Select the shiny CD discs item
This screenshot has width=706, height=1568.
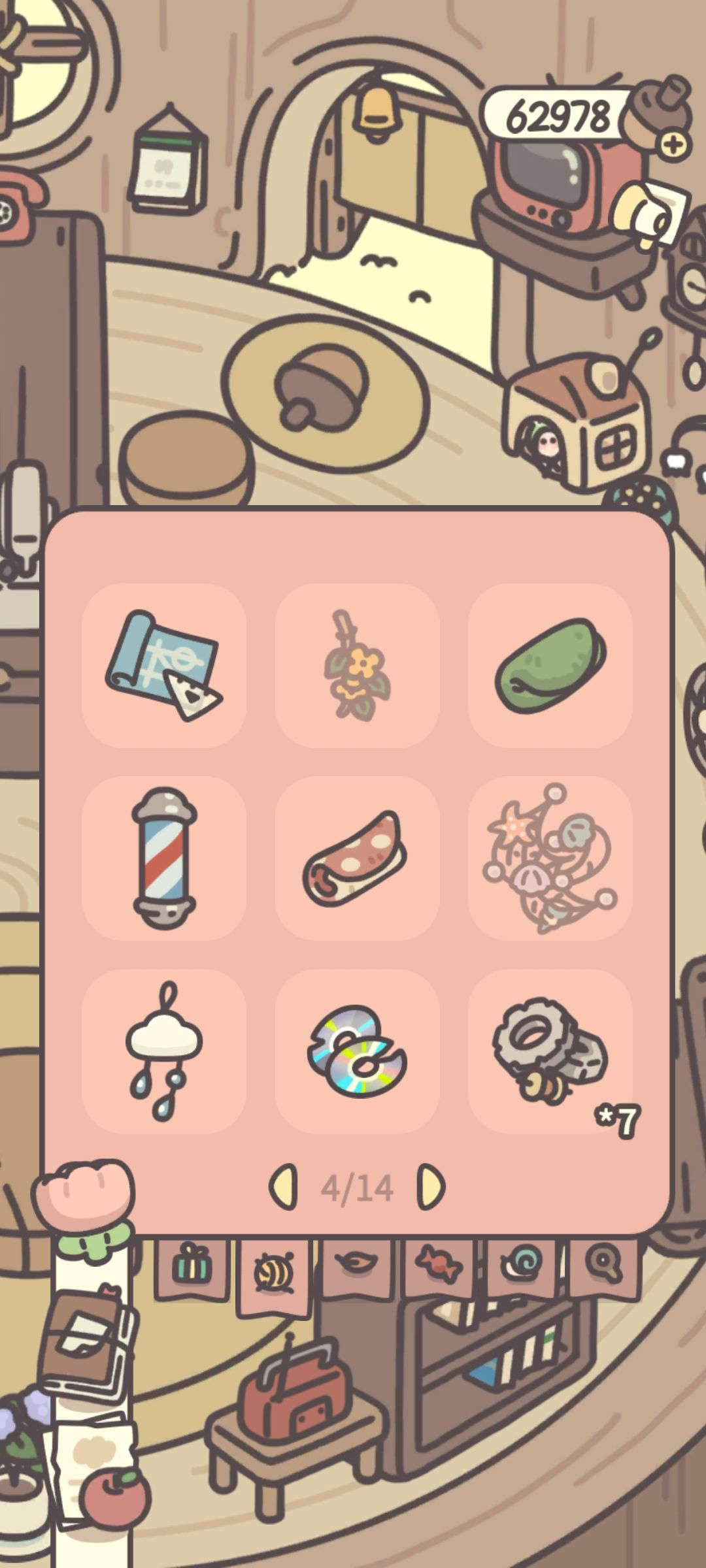pos(357,1051)
